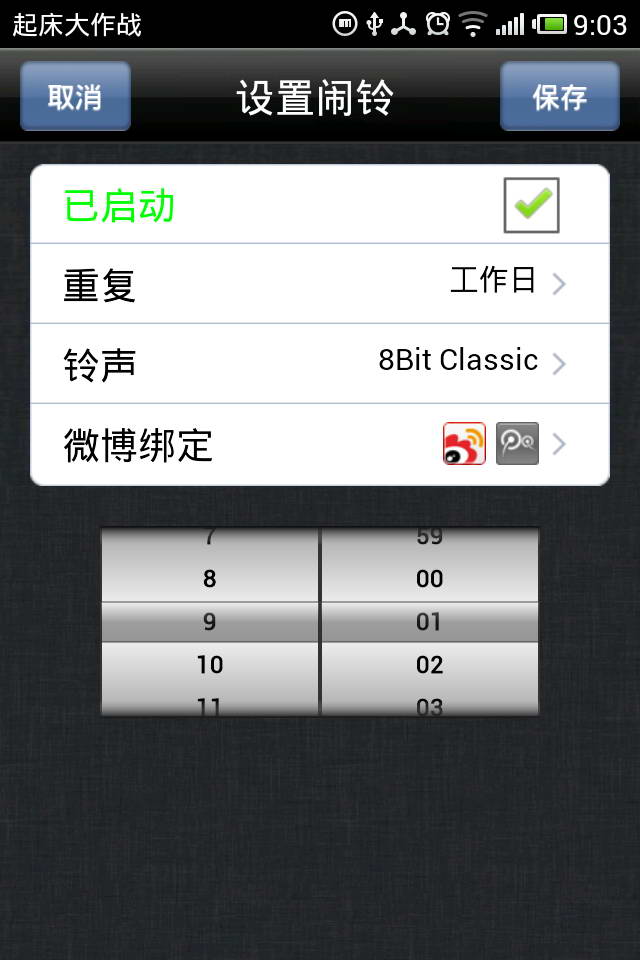Open the 重复 repeat setting
640x960 pixels.
(x=320, y=284)
